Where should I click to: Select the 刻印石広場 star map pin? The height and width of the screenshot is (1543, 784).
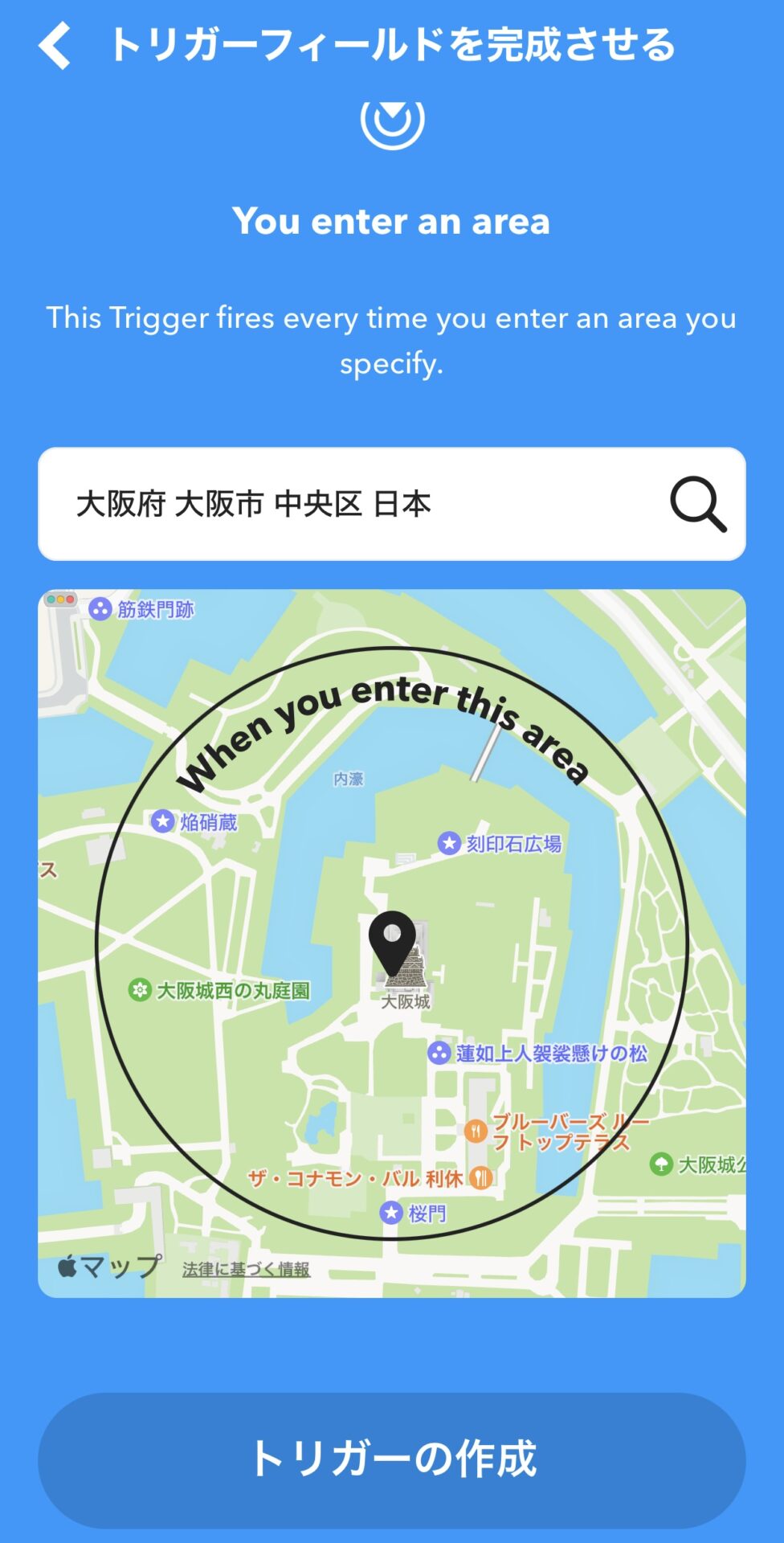point(449,843)
